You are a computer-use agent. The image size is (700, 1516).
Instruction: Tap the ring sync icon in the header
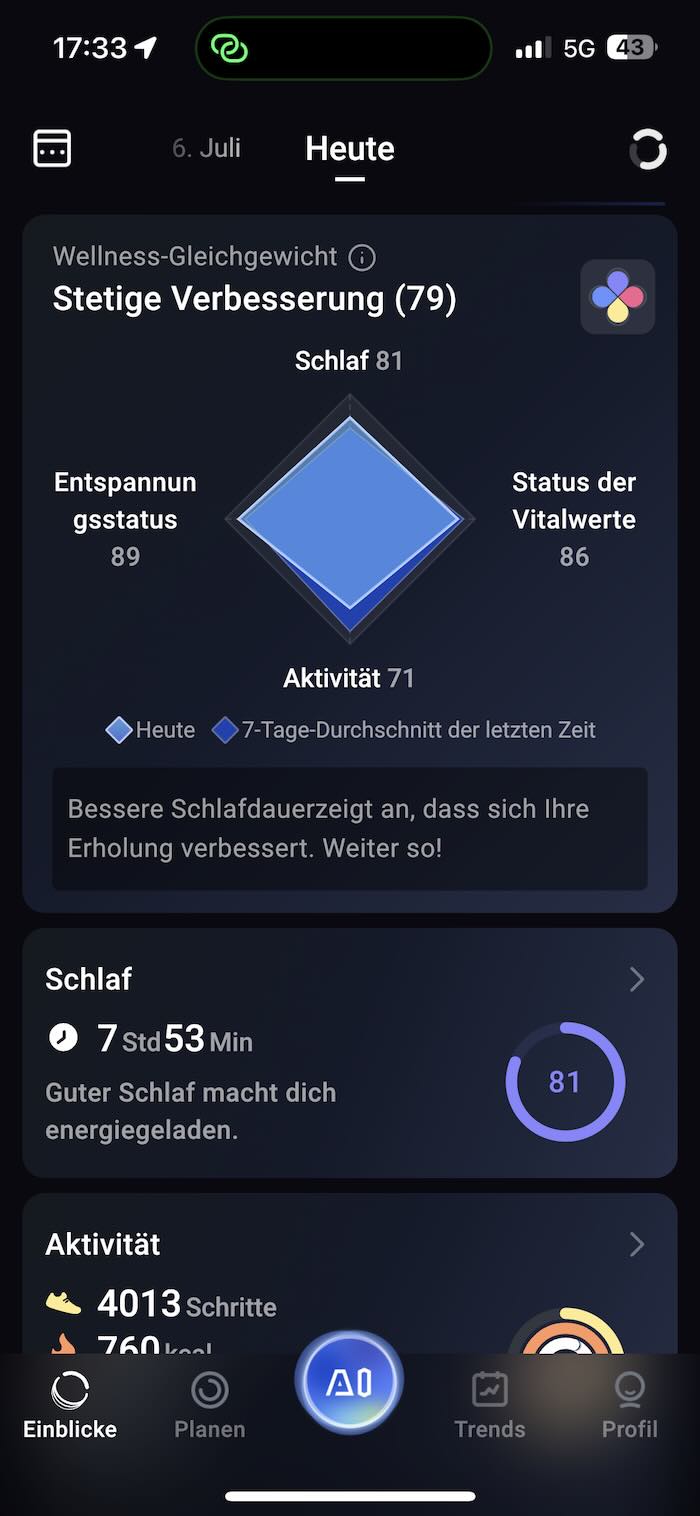pos(647,149)
